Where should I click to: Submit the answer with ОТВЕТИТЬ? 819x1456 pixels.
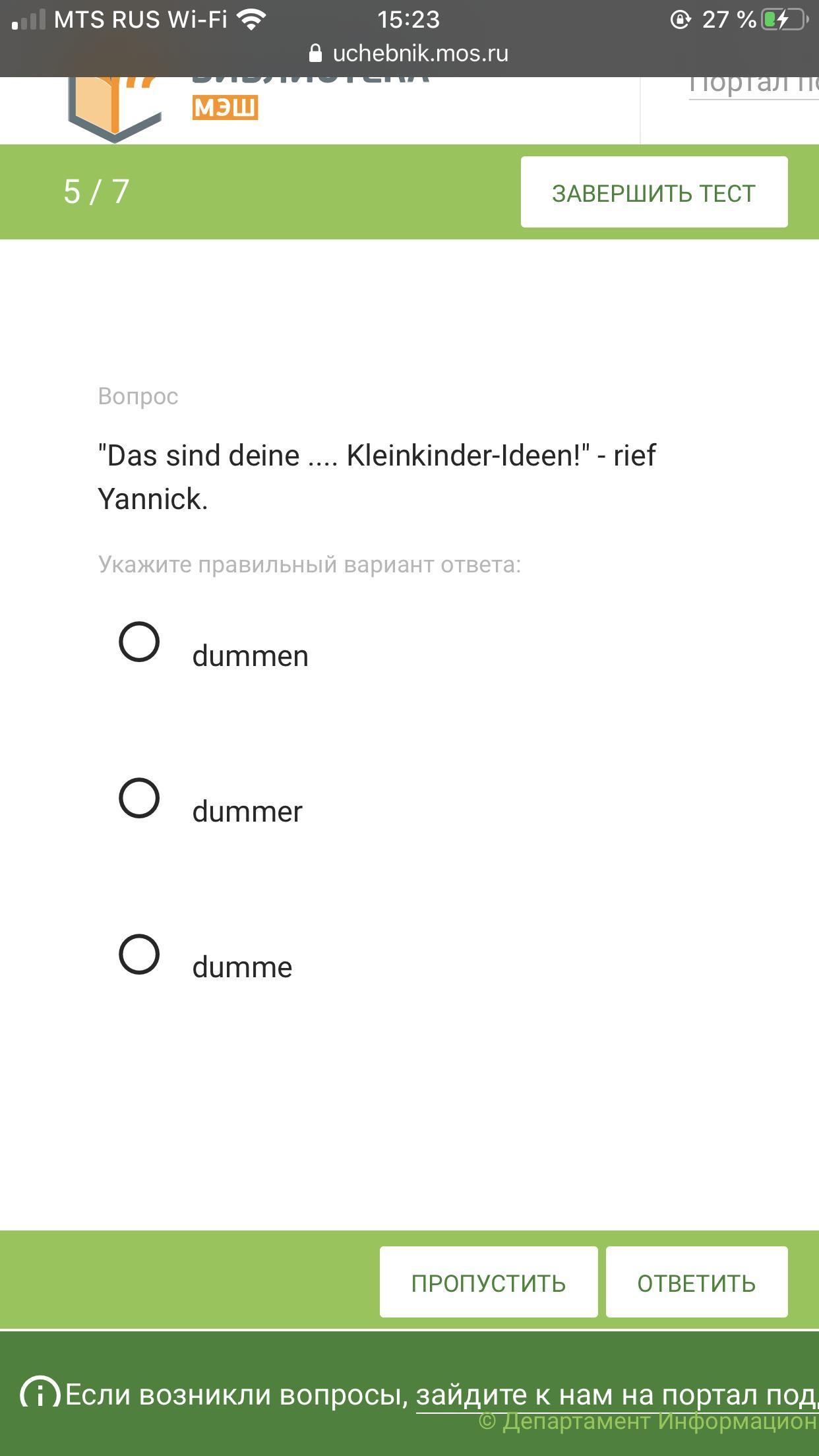(697, 1282)
